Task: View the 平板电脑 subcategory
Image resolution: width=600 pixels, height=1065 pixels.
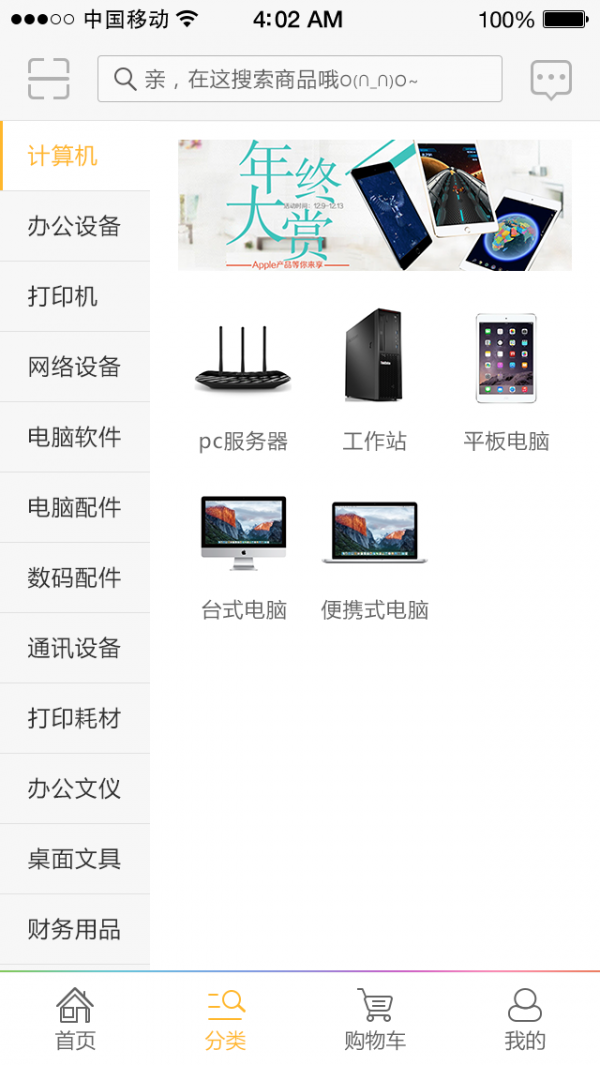Action: (506, 380)
